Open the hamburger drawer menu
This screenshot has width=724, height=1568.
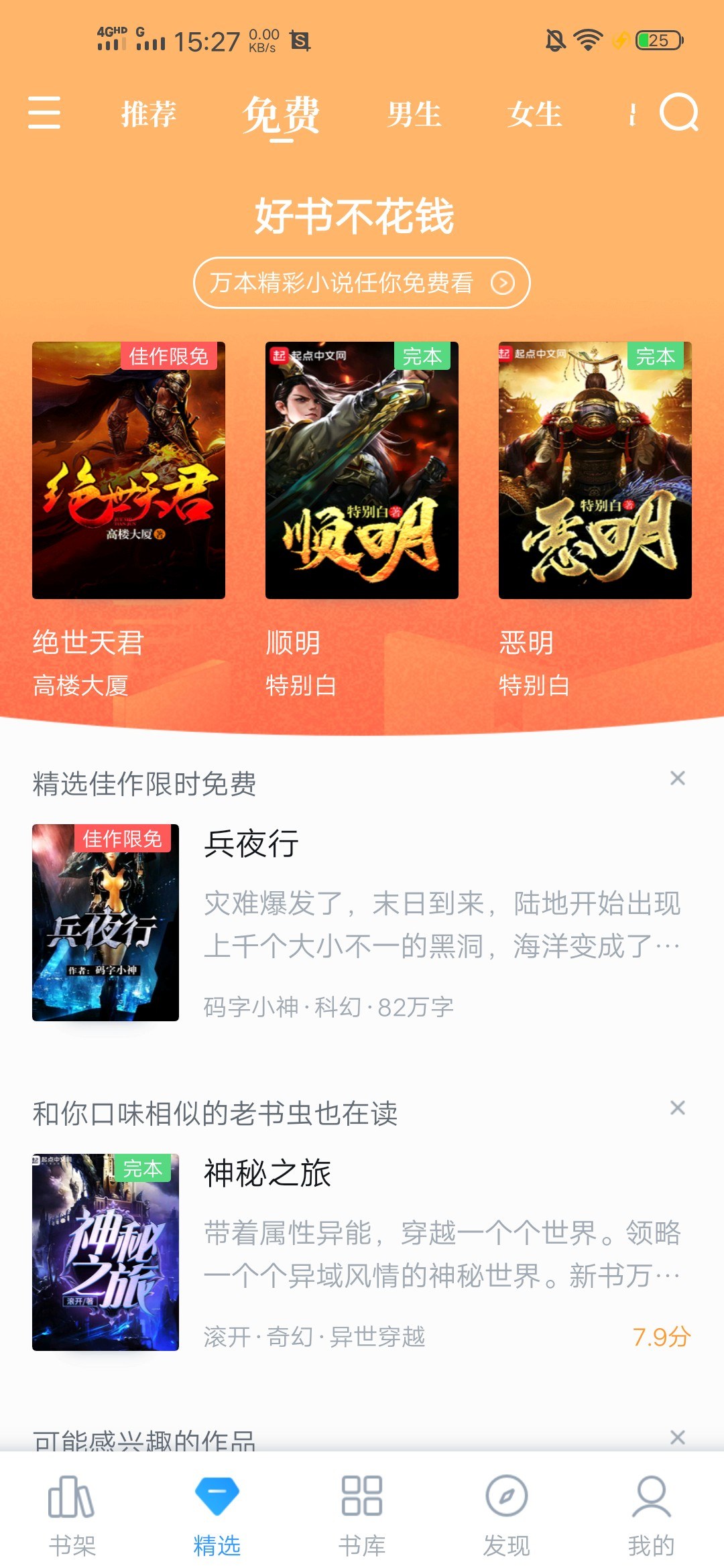44,112
